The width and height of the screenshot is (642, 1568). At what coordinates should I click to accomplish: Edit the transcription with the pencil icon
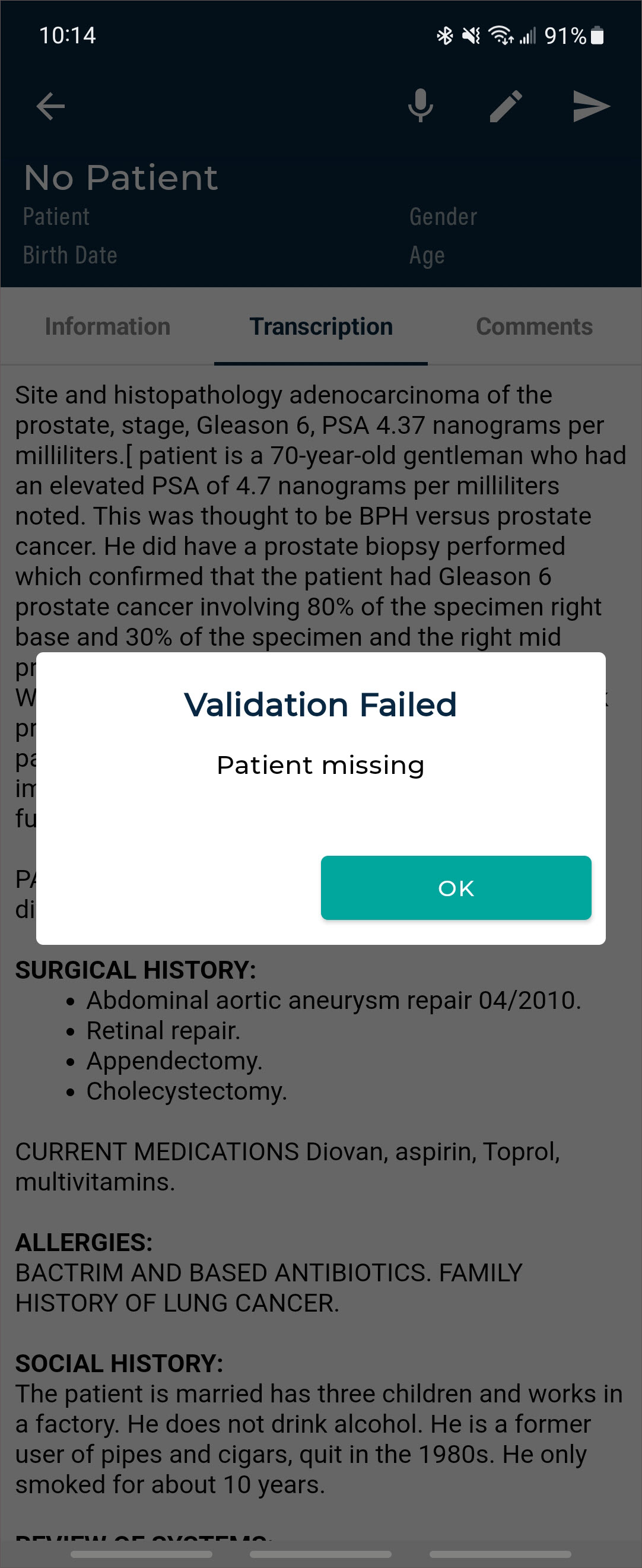tap(506, 106)
